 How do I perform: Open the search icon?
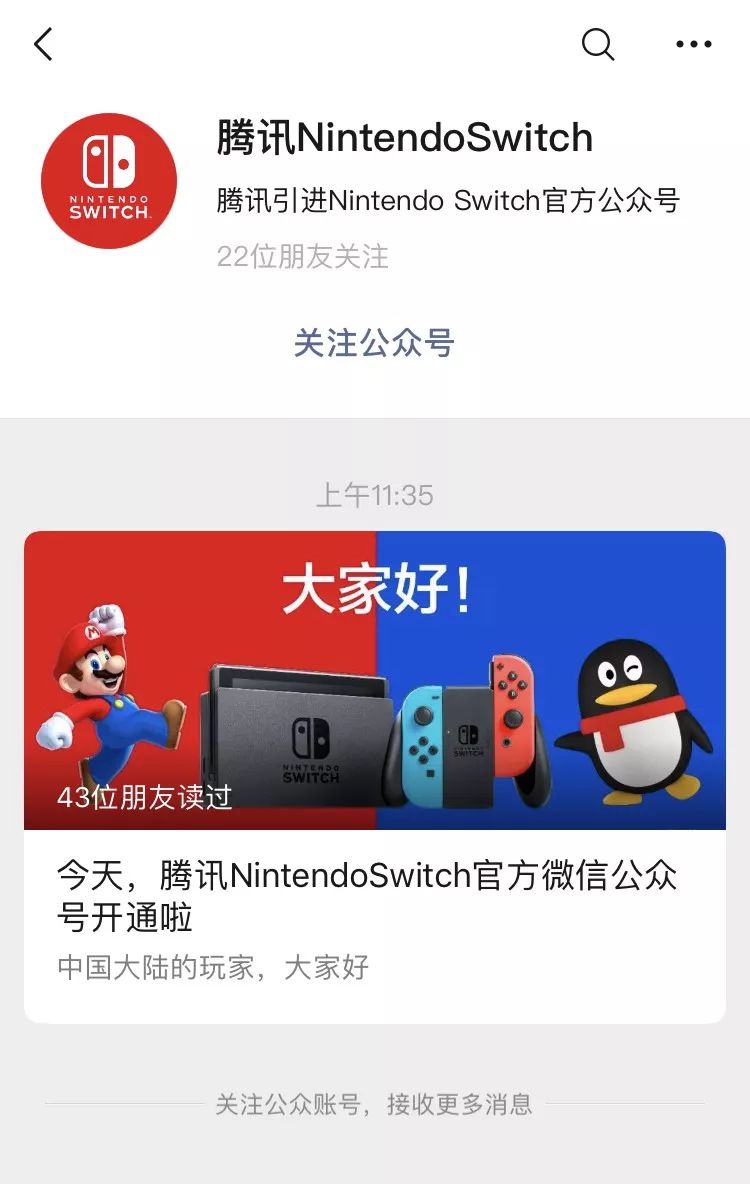[x=597, y=44]
